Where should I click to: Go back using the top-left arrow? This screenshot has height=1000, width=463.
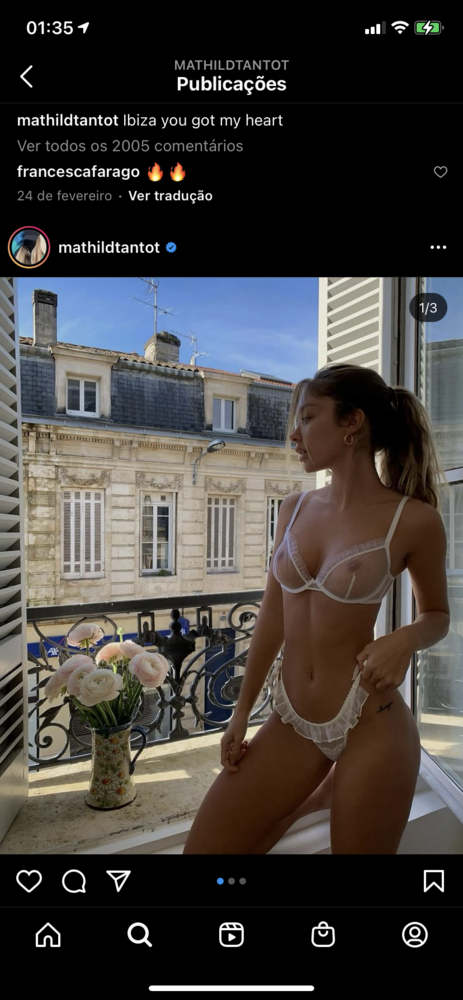[26, 77]
